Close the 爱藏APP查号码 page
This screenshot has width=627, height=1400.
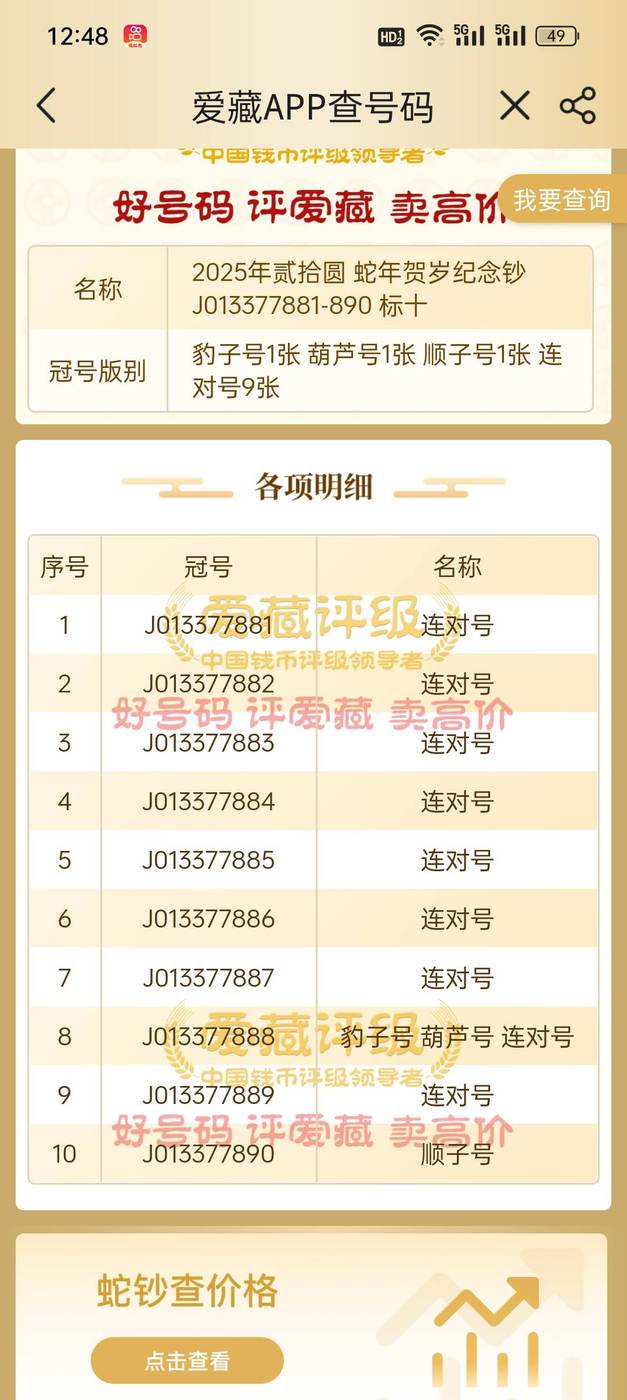[515, 105]
